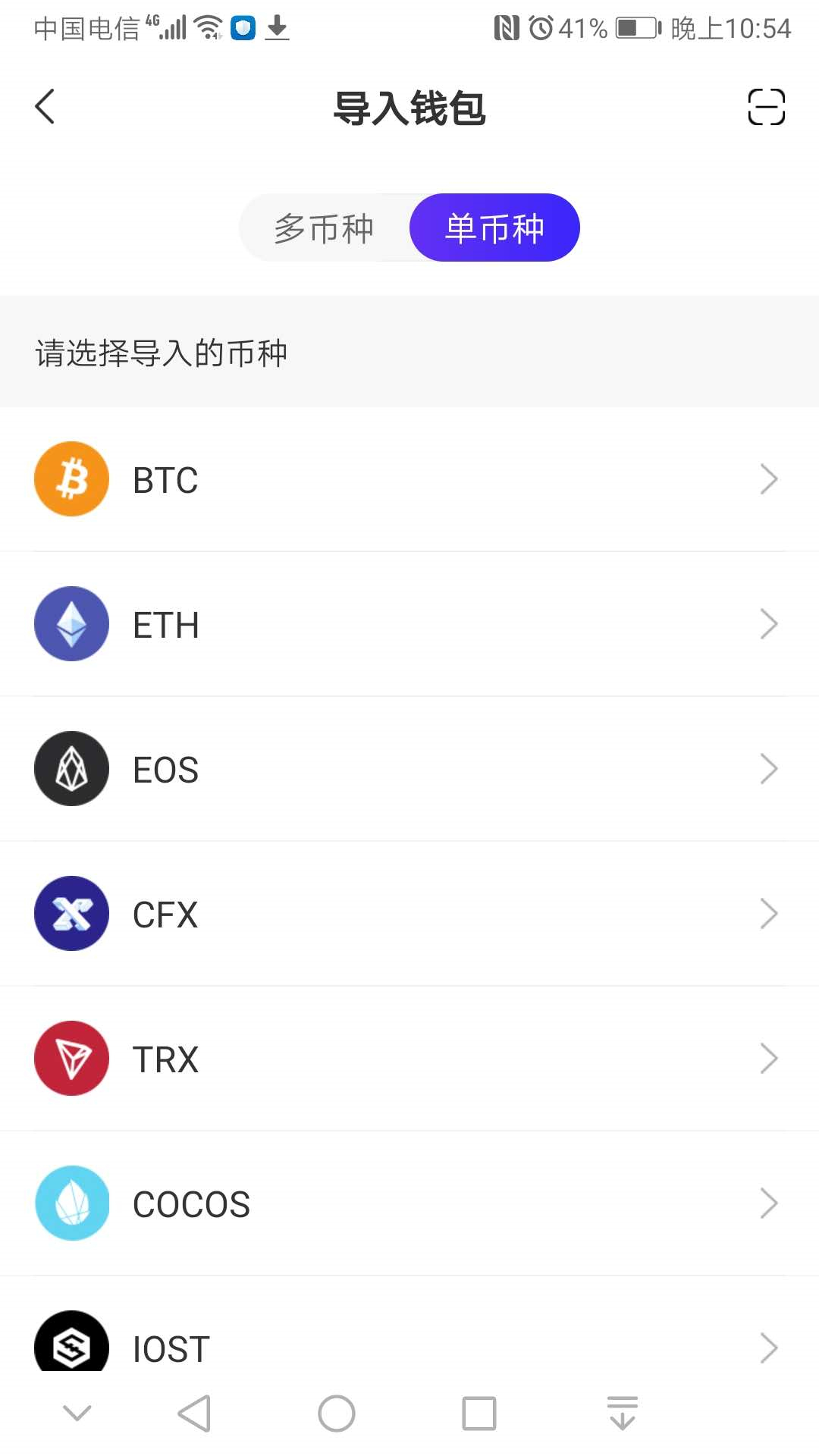Choose COCOS from the list
Screen dimensions: 819x1456
[x=409, y=1203]
